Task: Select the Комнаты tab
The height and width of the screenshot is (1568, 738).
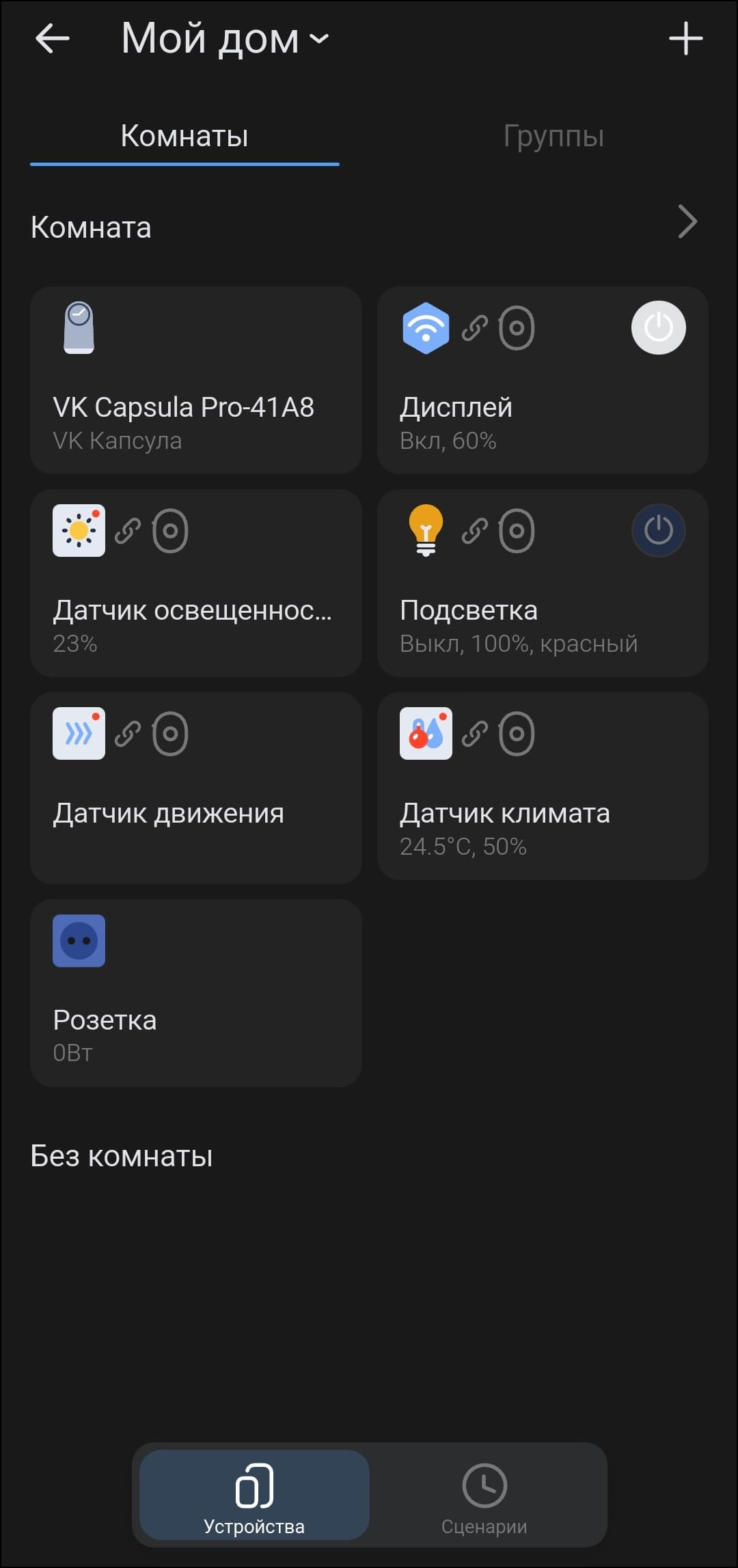Action: pos(184,136)
